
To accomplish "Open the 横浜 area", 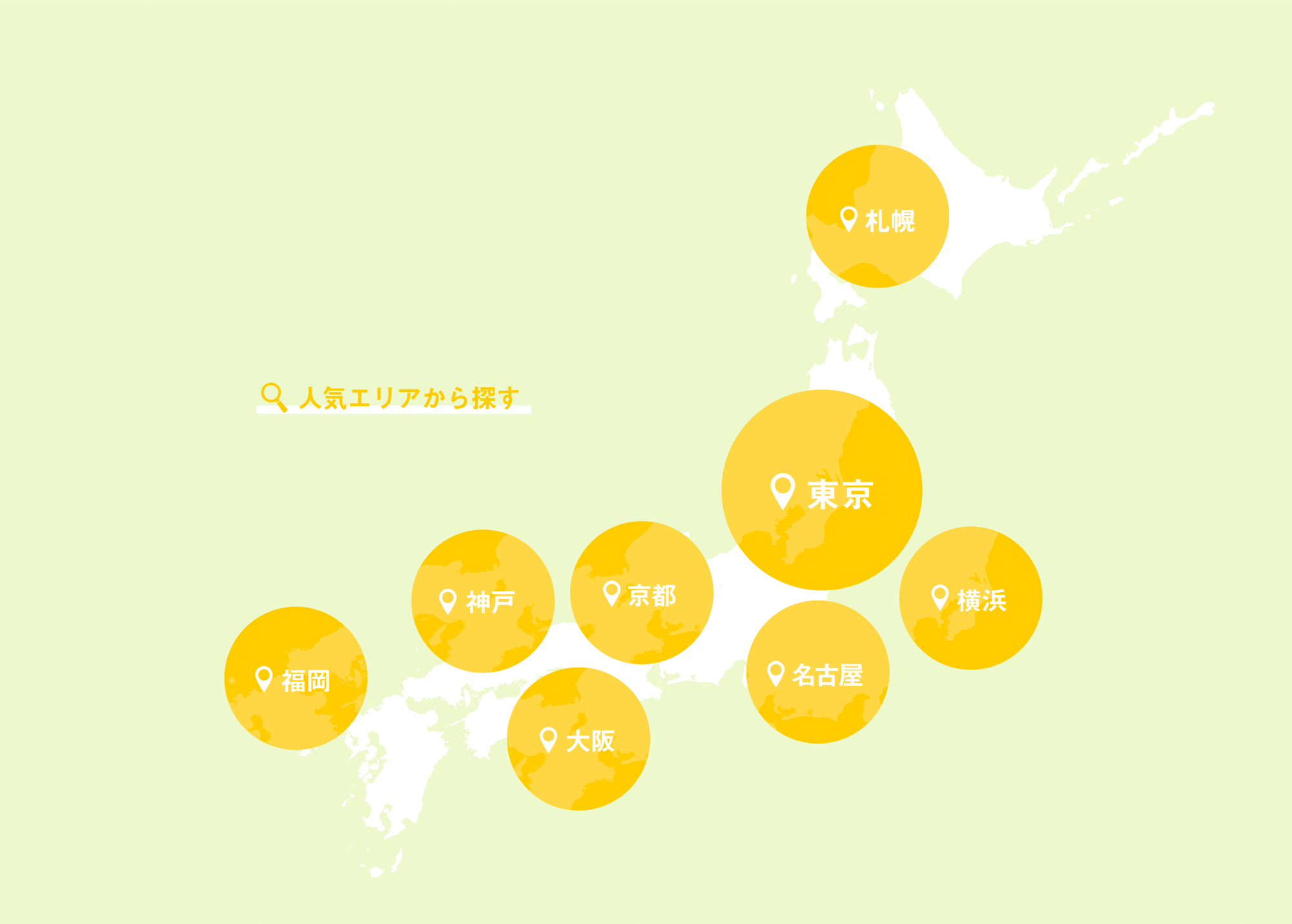I will [x=970, y=599].
